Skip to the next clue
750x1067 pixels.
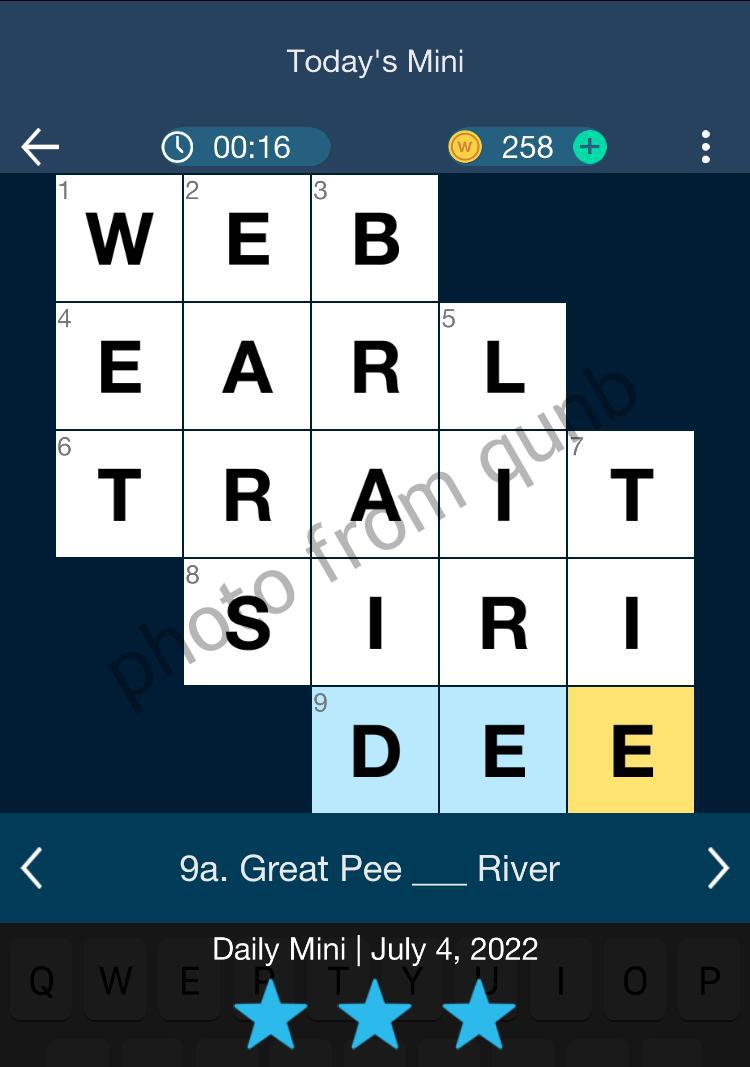718,868
